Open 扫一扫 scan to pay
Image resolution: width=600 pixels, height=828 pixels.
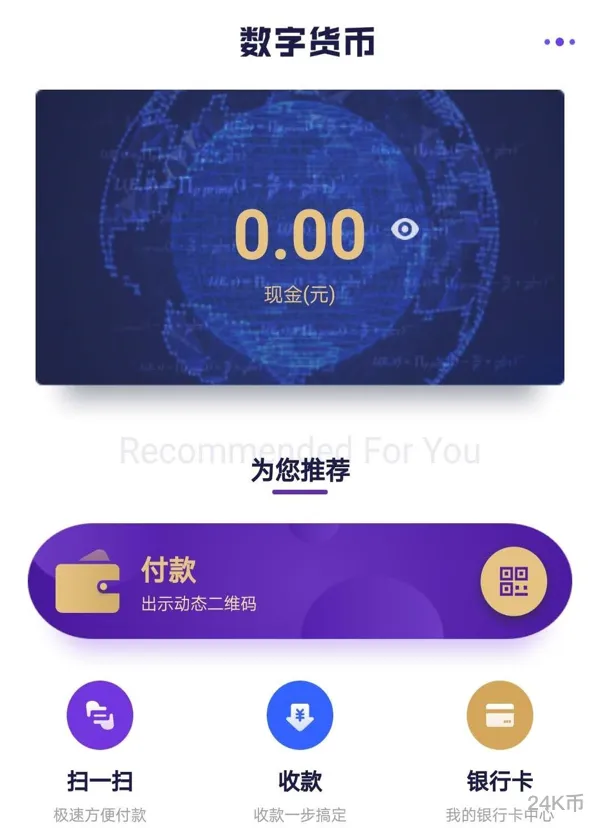point(99,715)
